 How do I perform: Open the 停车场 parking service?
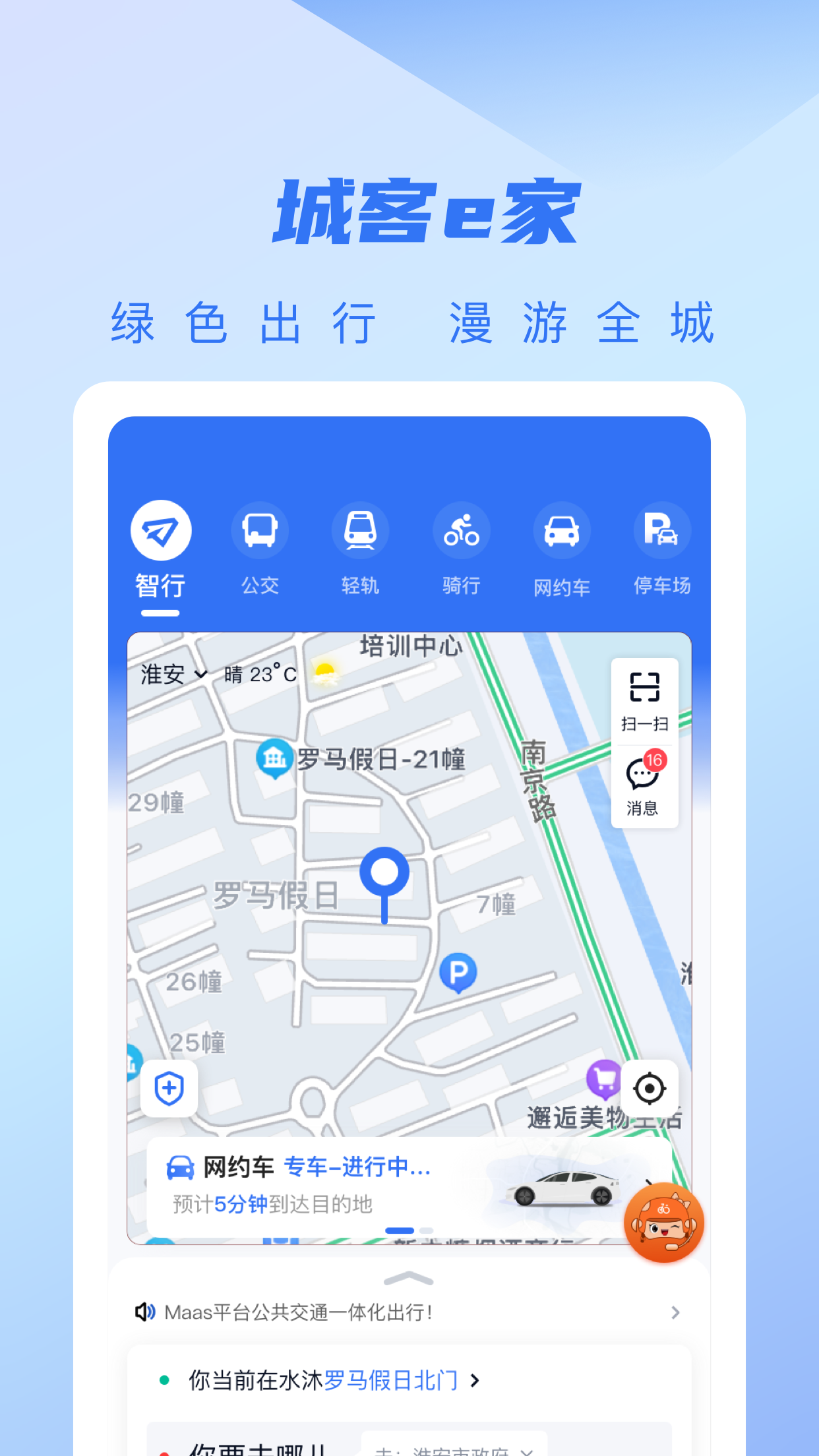662,531
